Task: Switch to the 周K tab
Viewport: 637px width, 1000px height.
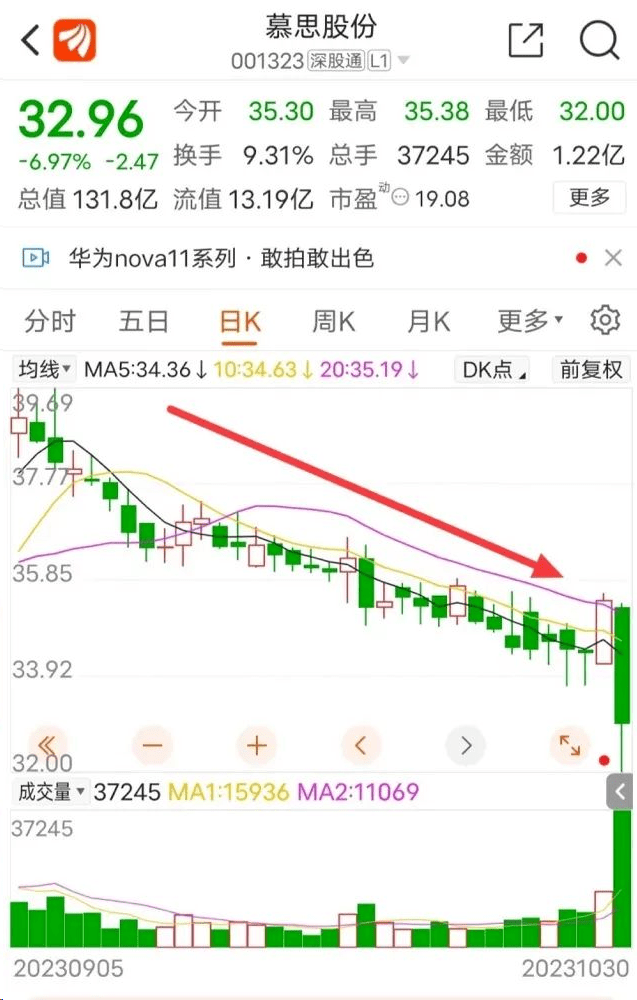Action: click(334, 321)
